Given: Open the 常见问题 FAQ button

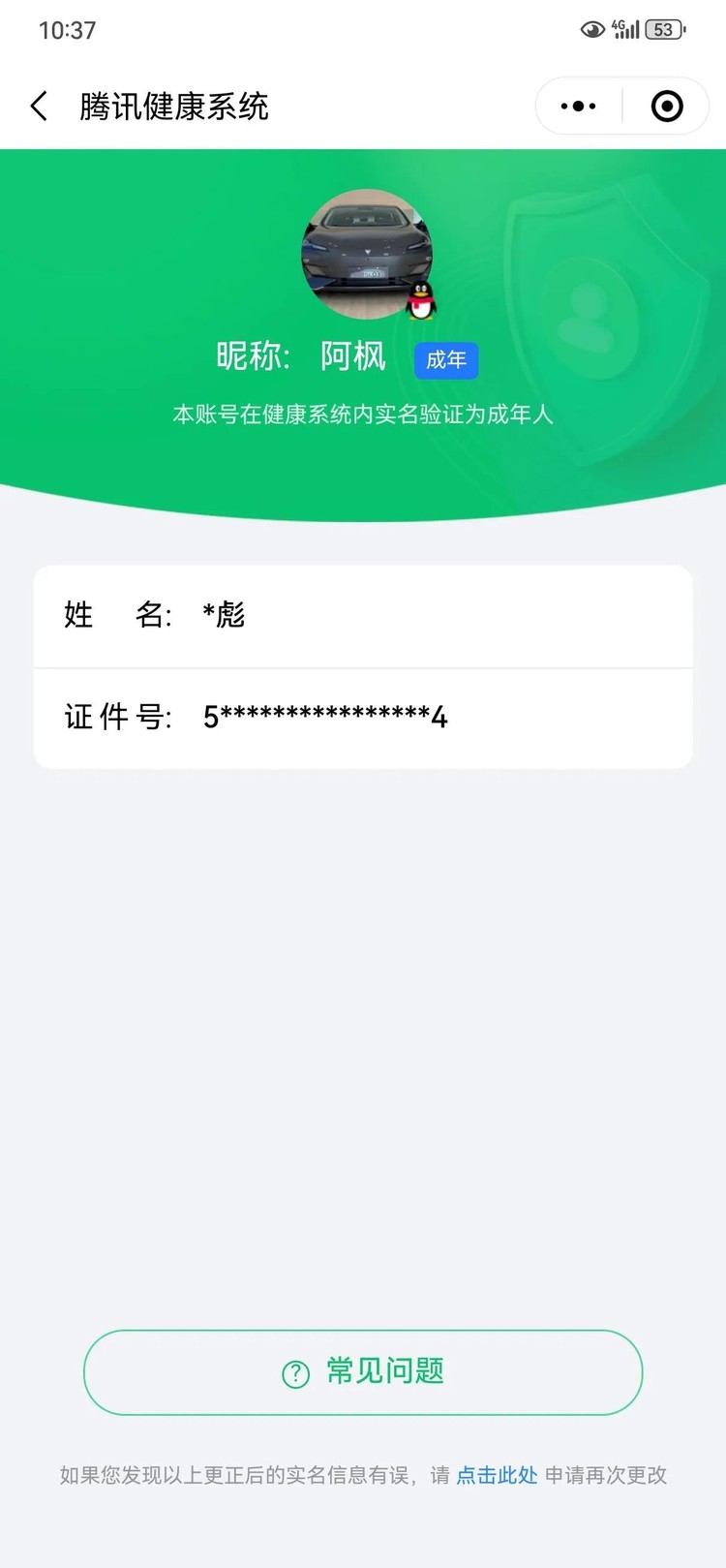Looking at the screenshot, I should pos(363,1372).
